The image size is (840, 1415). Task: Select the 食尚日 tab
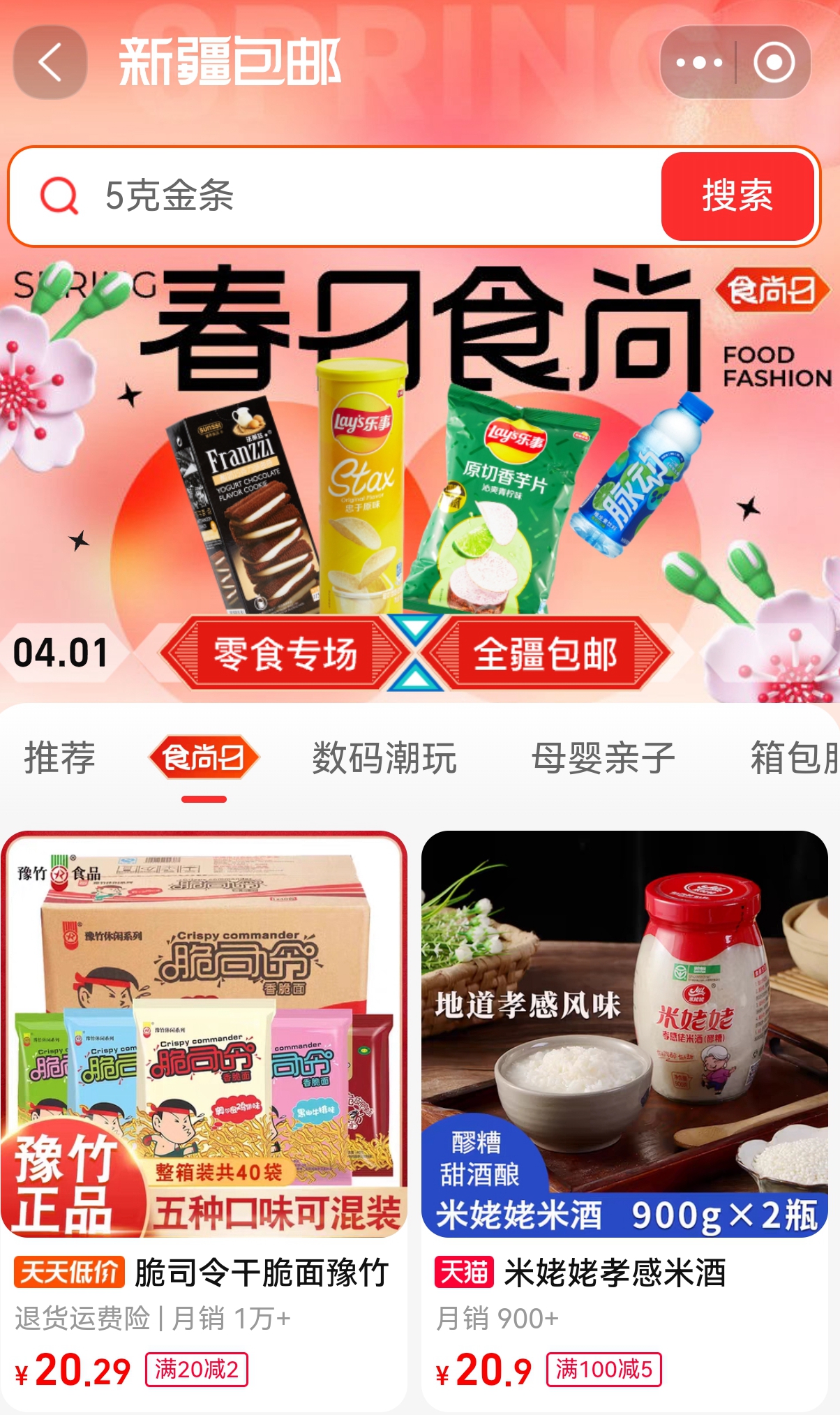click(x=204, y=757)
